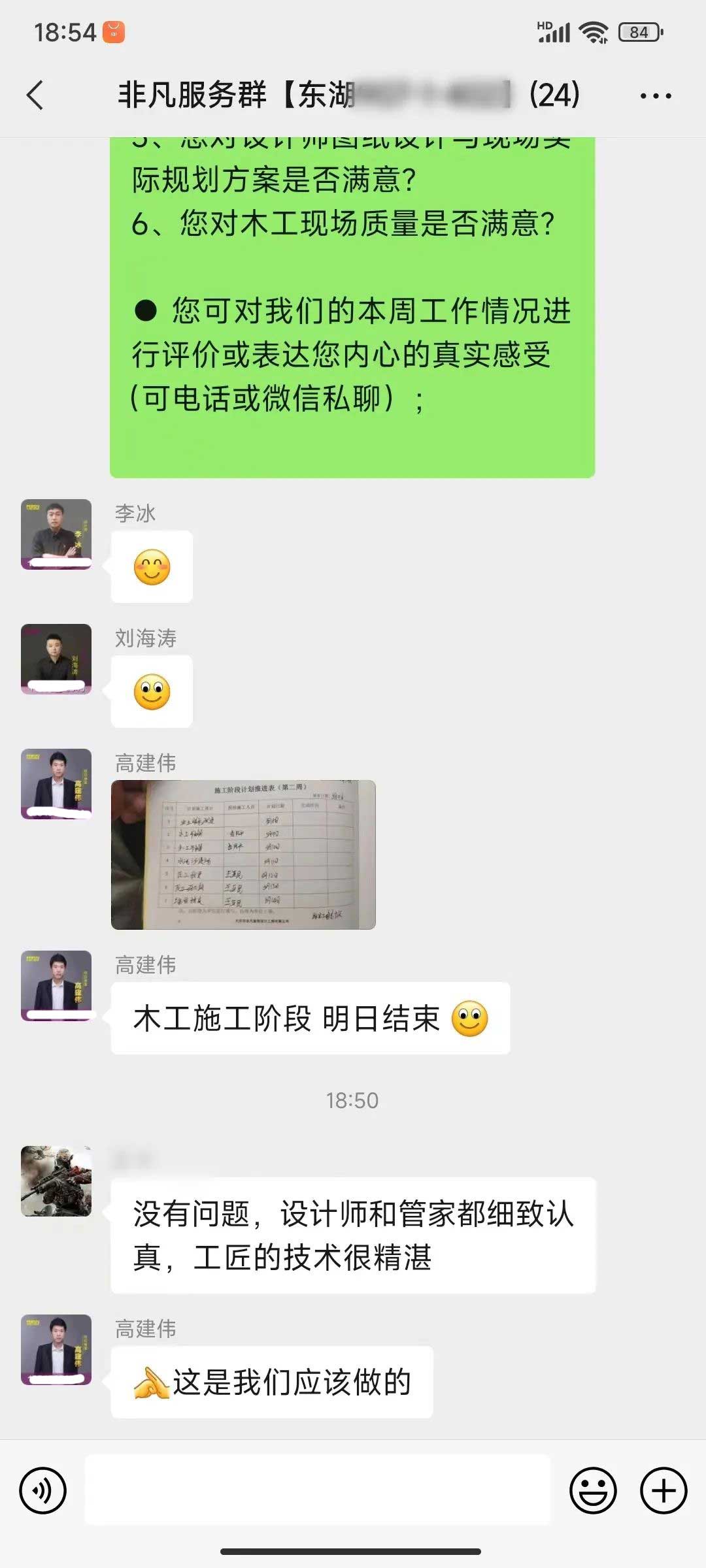
Task: Tap the message text input field
Action: (x=318, y=1490)
